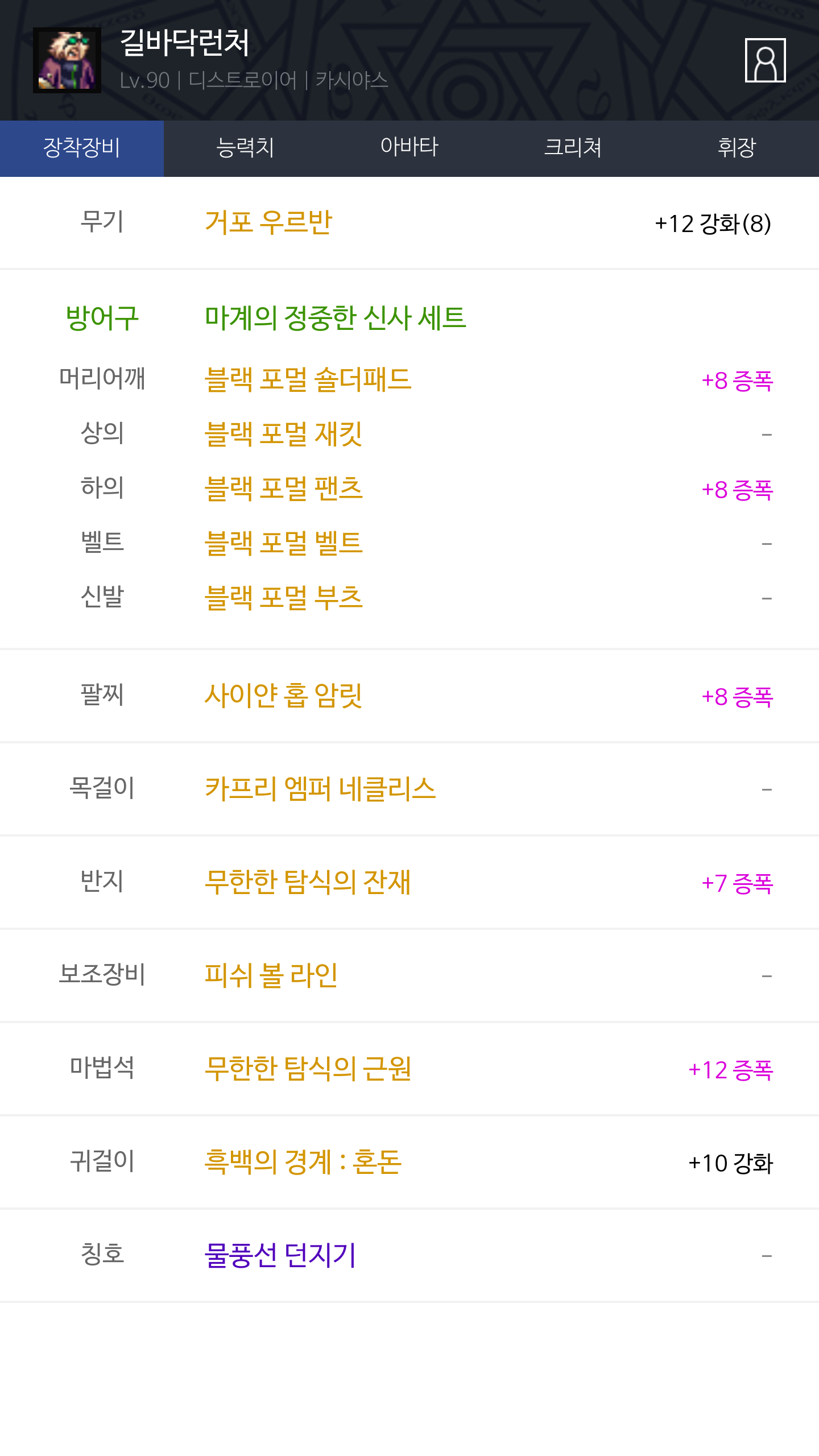This screenshot has height=1456, width=819.
Task: Switch to the 휘장 tab
Action: pos(737,148)
